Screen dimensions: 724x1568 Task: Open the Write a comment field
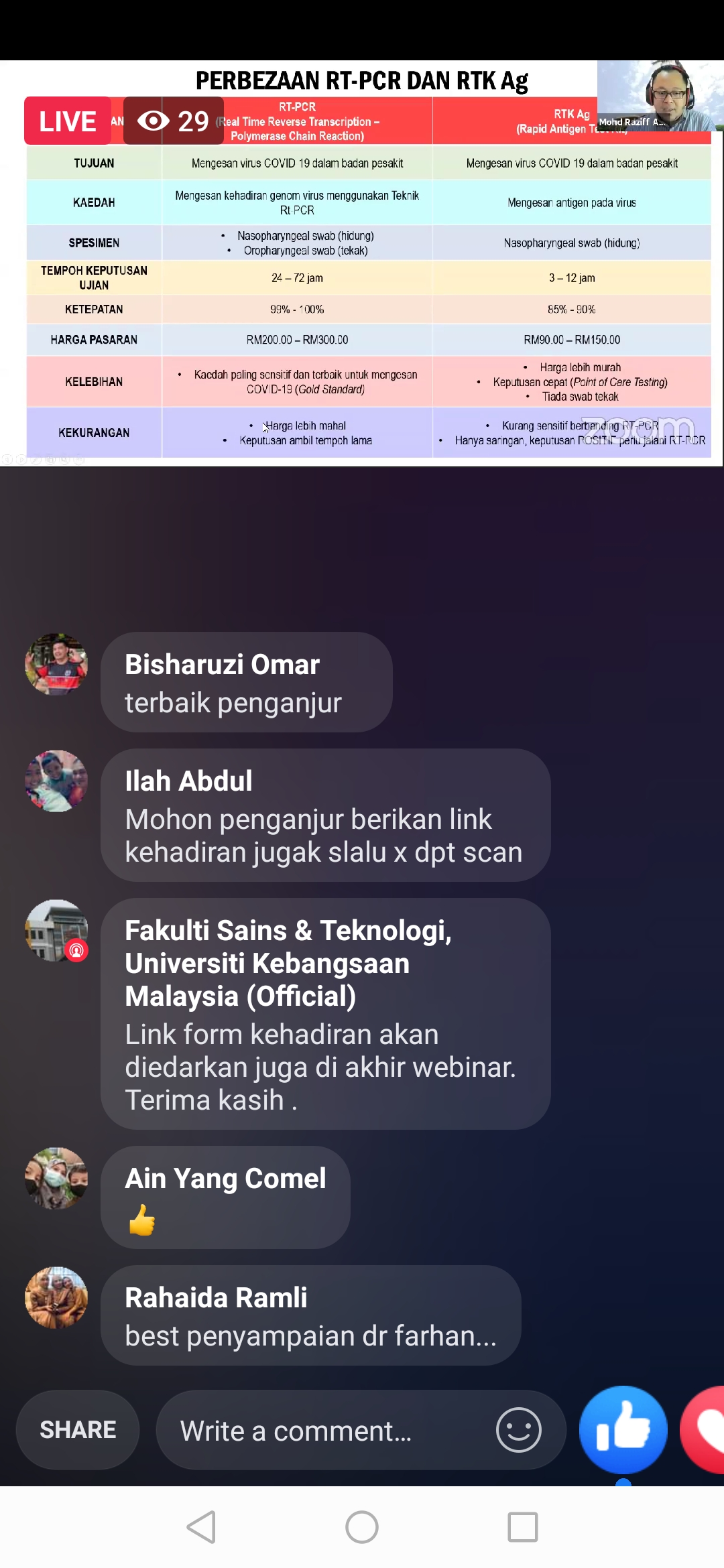(x=322, y=1431)
